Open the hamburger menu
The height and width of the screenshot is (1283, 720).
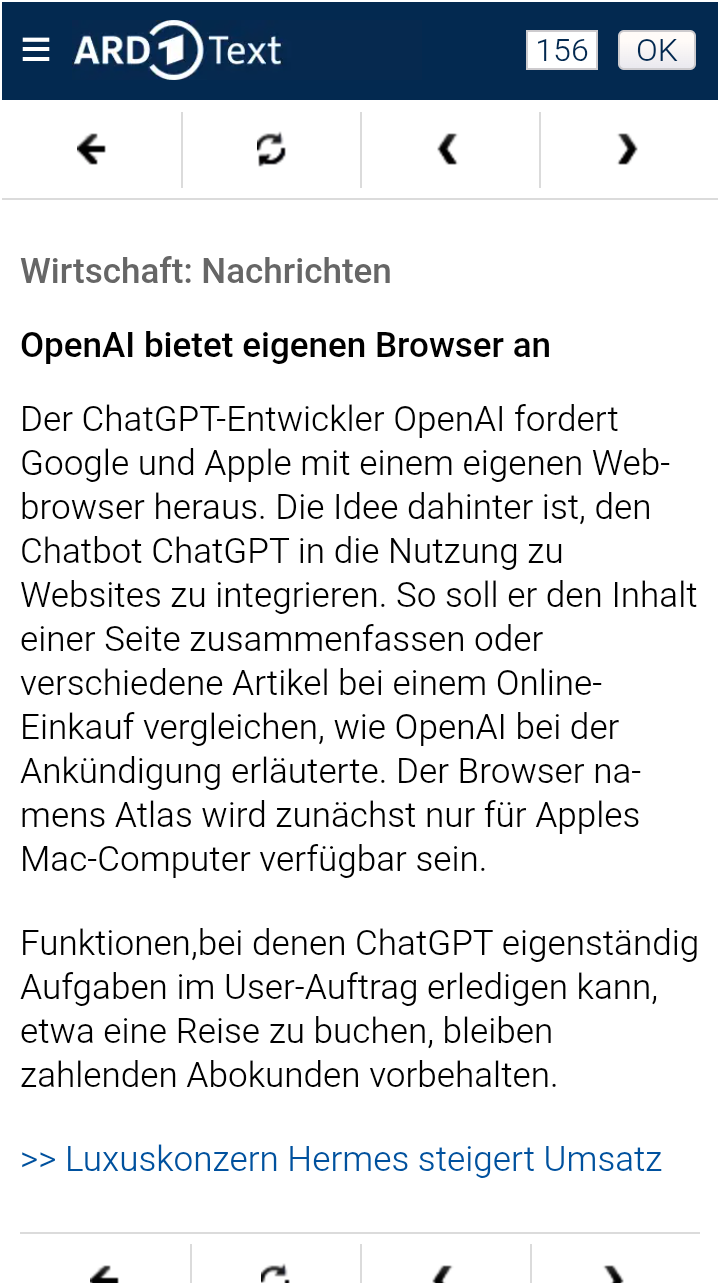[x=36, y=50]
